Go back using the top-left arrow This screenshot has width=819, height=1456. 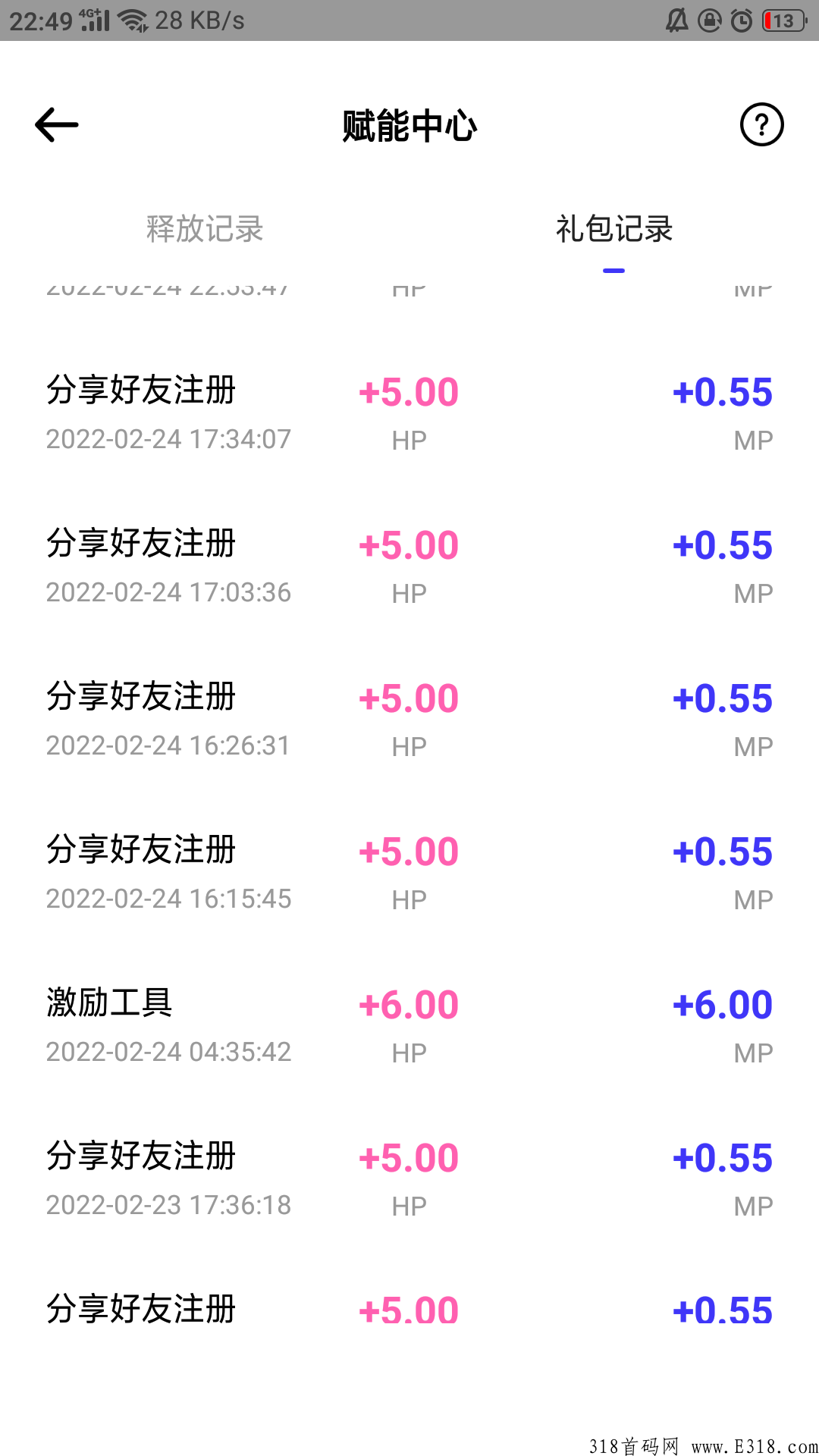click(57, 125)
